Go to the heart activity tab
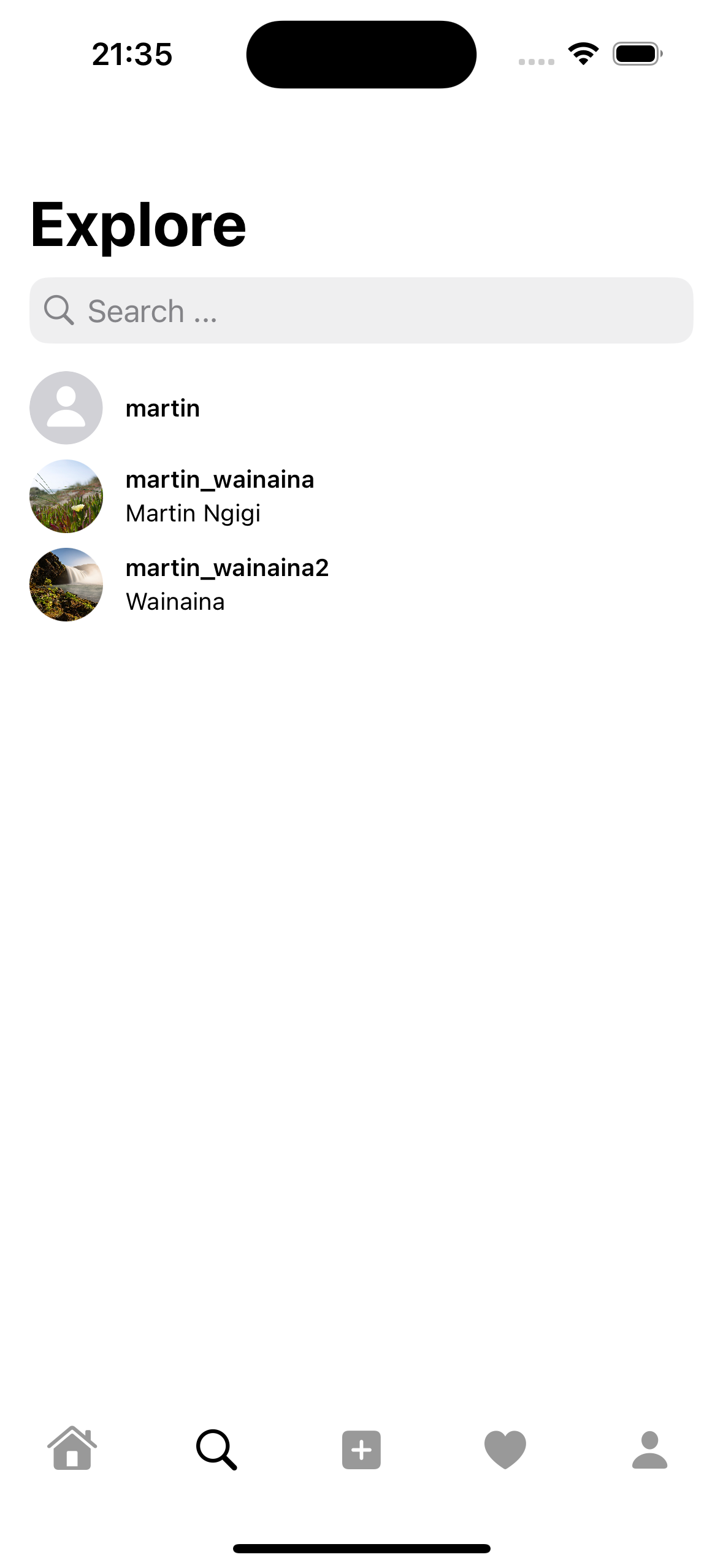 tap(505, 1449)
